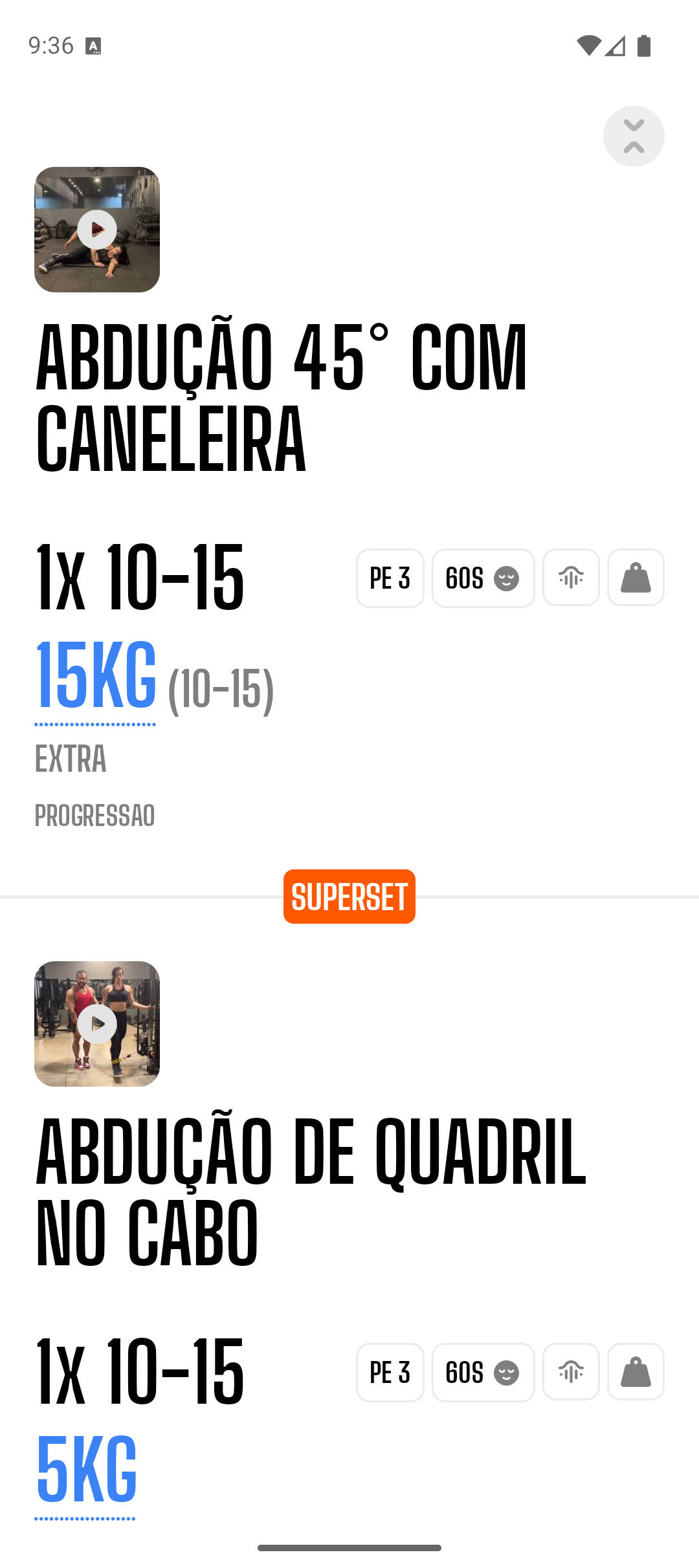Play the Abdução de quadril no cabo video

(97, 1024)
